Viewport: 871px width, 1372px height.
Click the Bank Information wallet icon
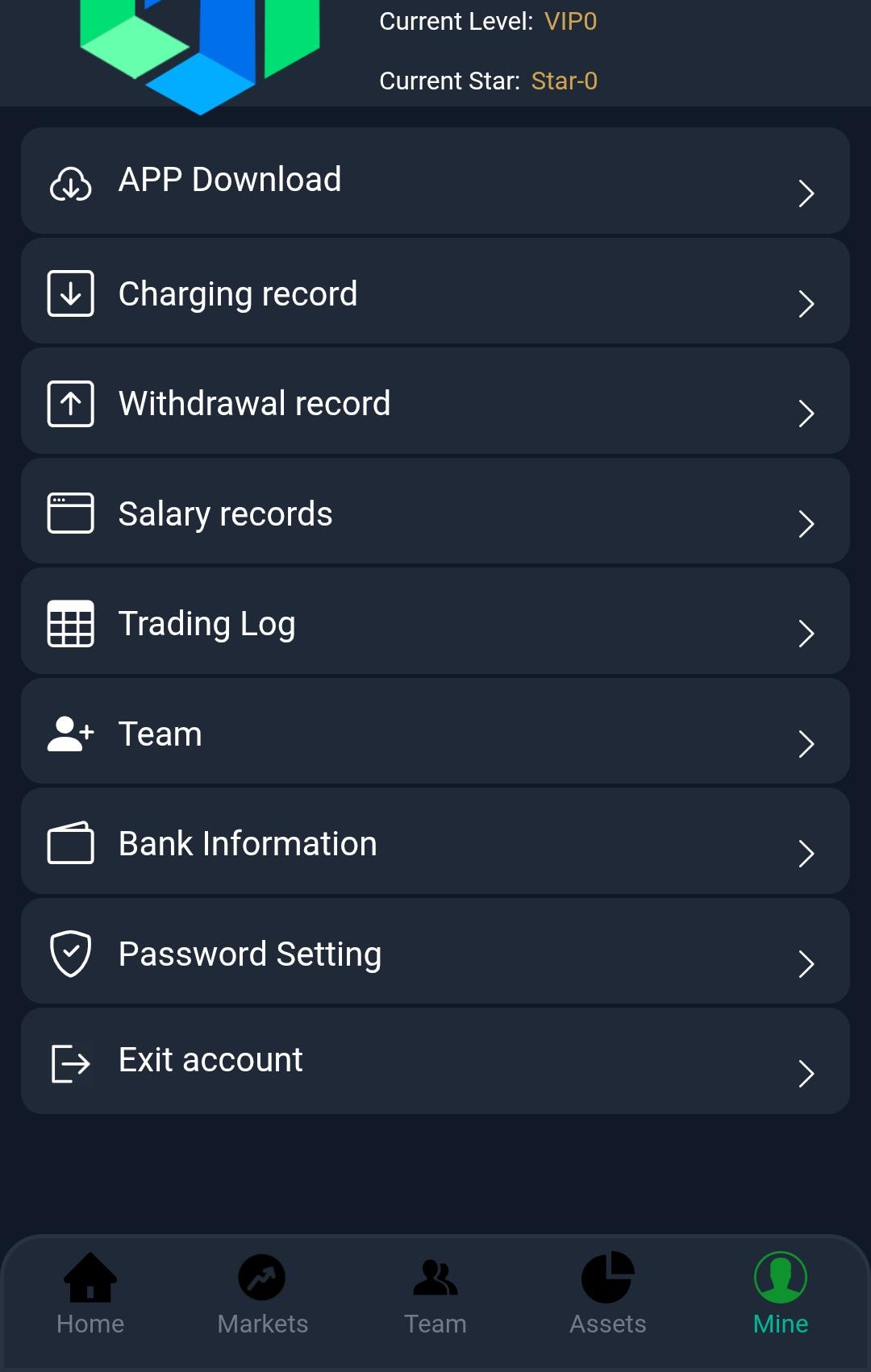[x=70, y=842]
